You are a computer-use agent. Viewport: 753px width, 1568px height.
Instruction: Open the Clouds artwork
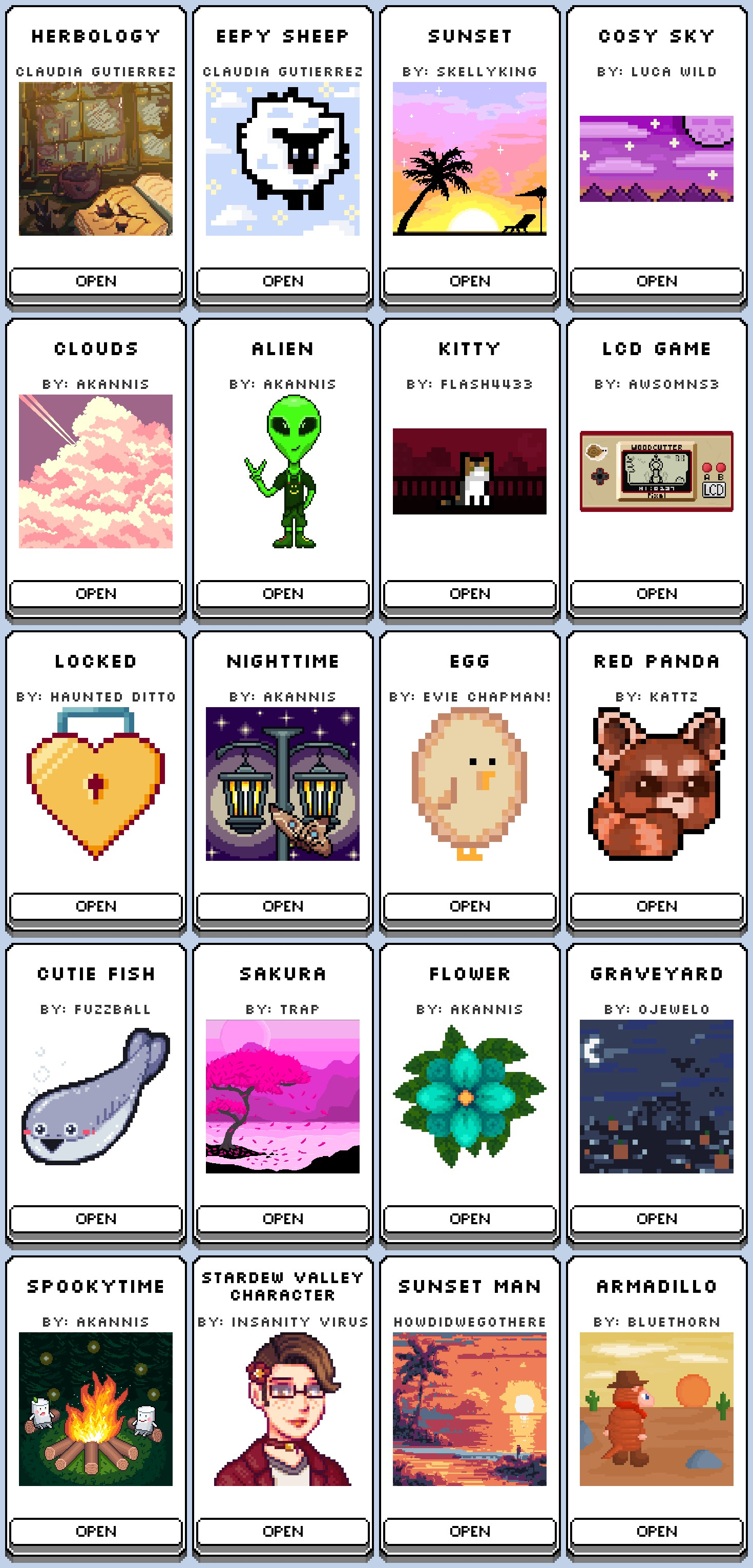(x=96, y=593)
